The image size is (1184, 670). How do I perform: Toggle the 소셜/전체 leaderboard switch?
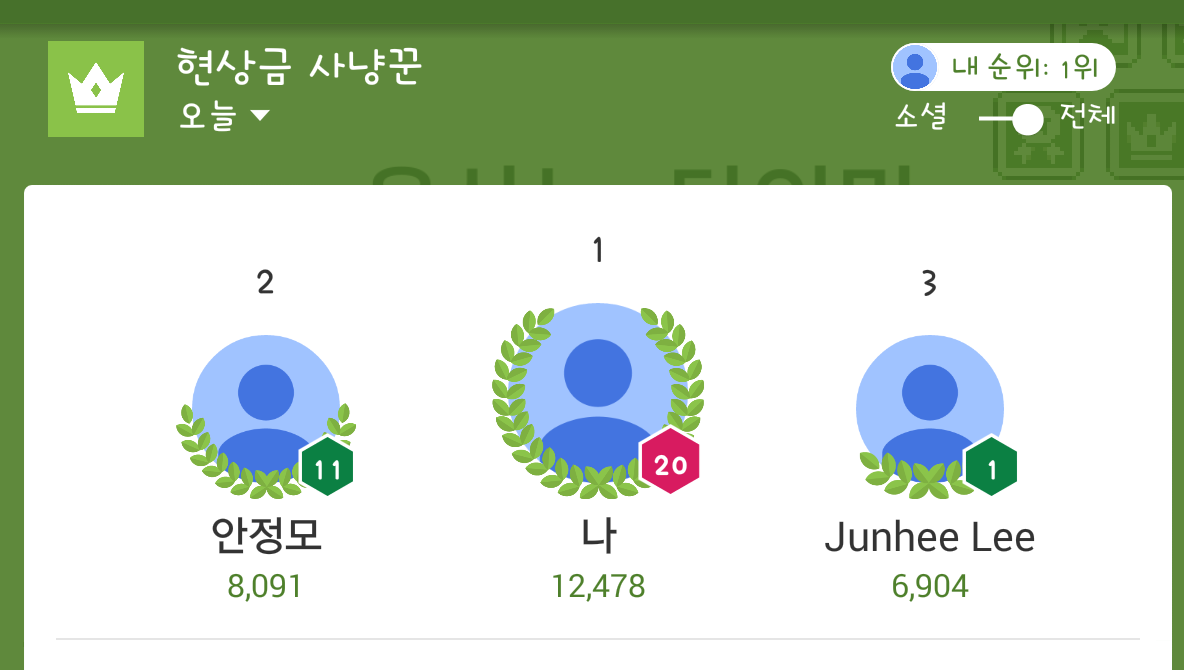[1012, 119]
